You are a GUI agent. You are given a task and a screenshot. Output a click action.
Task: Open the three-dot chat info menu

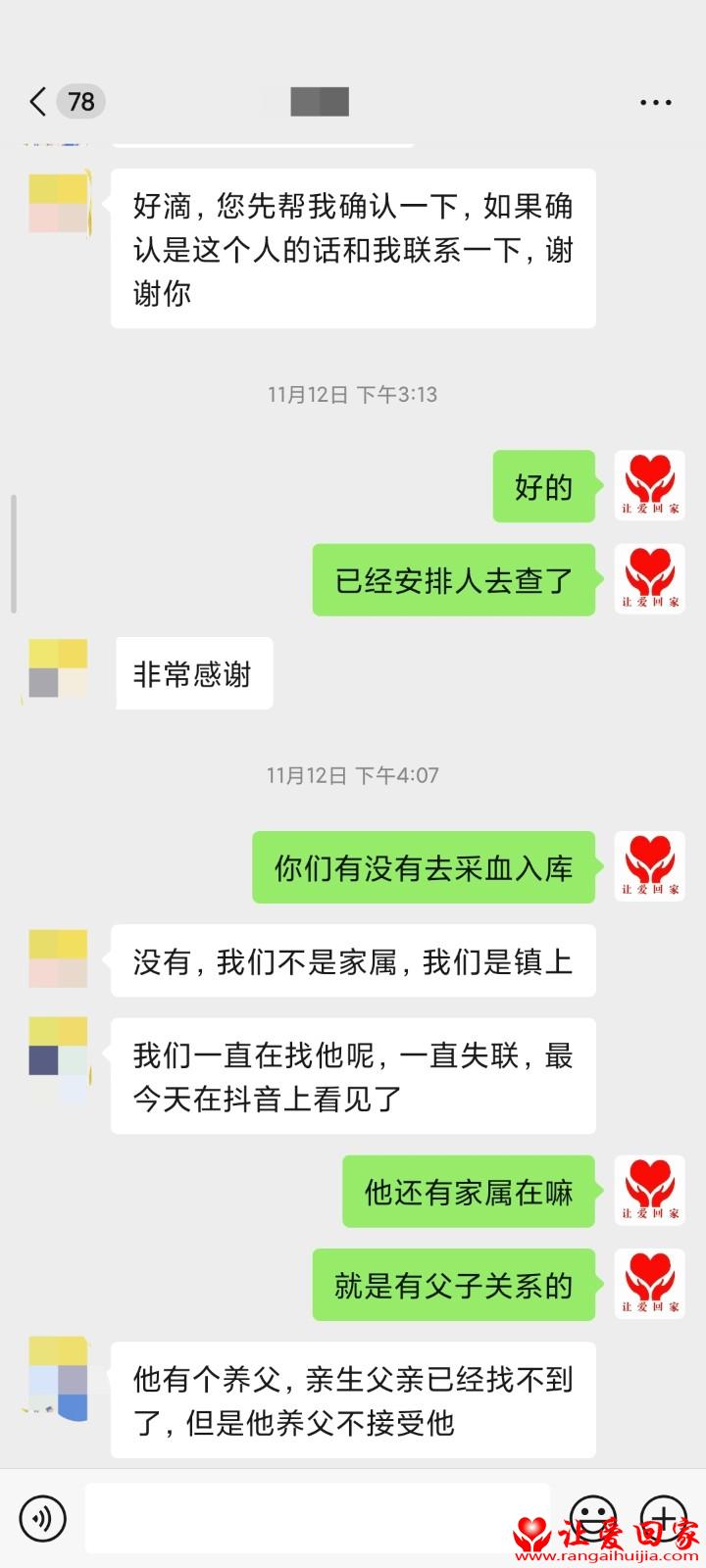click(655, 102)
